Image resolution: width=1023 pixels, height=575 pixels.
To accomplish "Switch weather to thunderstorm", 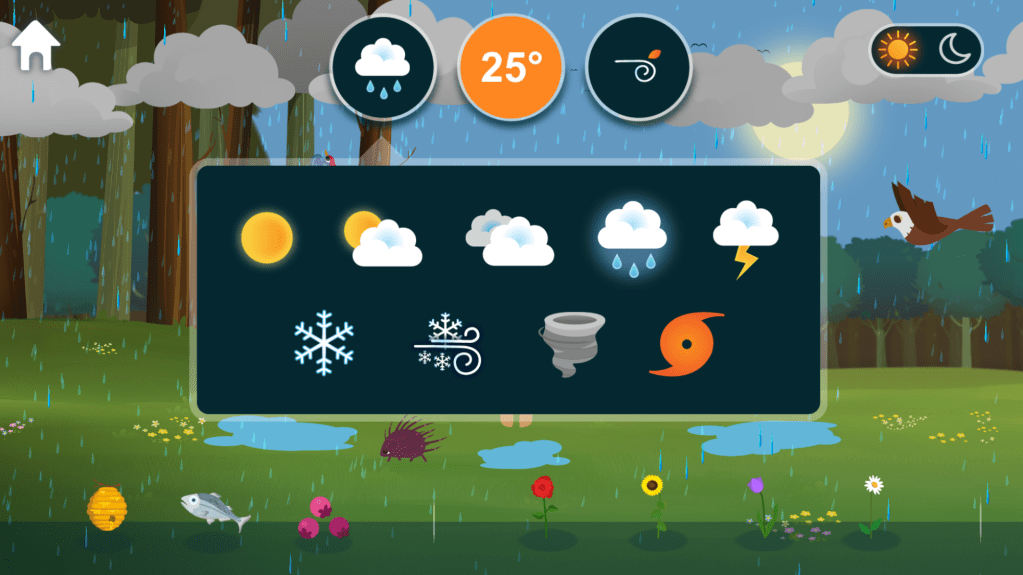I will coord(746,238).
